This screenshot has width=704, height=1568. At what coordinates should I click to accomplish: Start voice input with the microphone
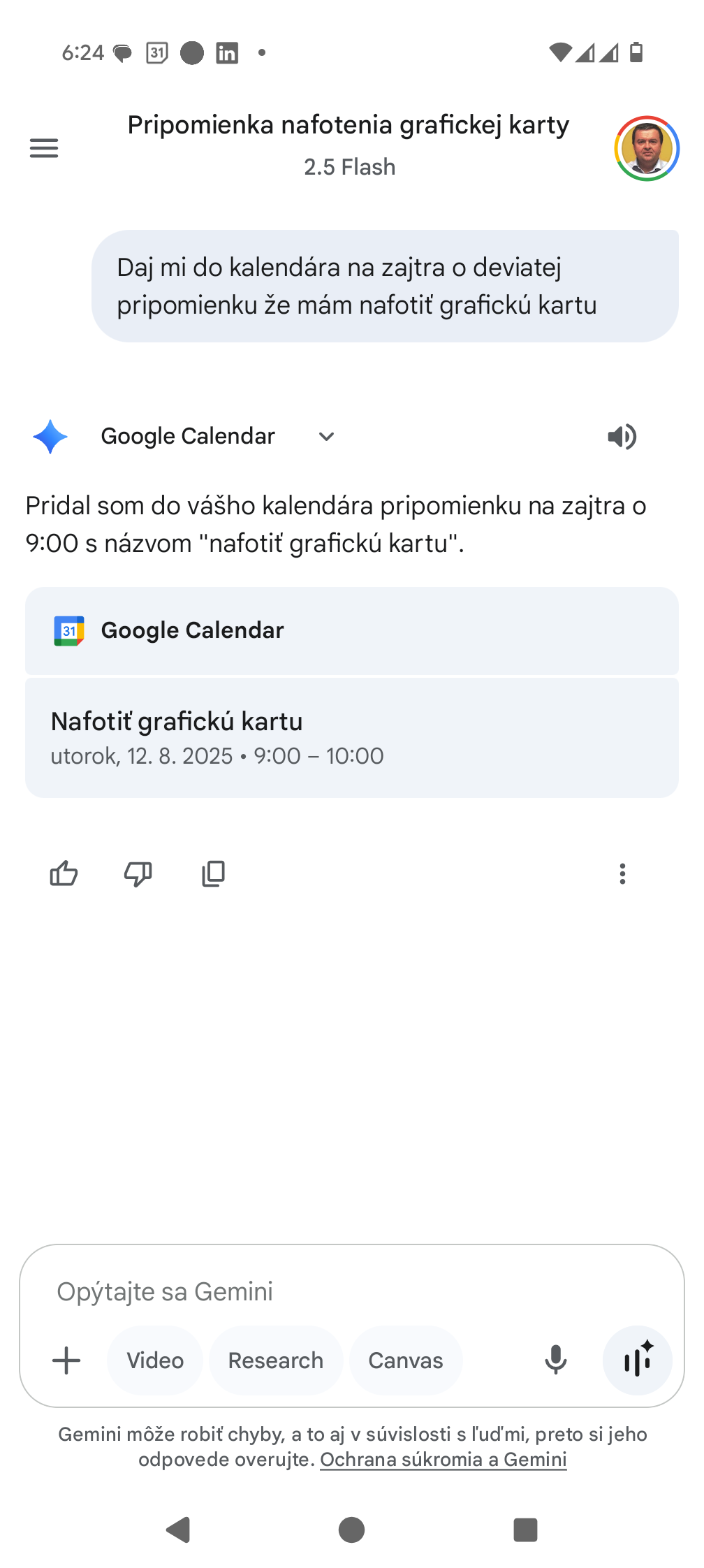[x=556, y=1360]
